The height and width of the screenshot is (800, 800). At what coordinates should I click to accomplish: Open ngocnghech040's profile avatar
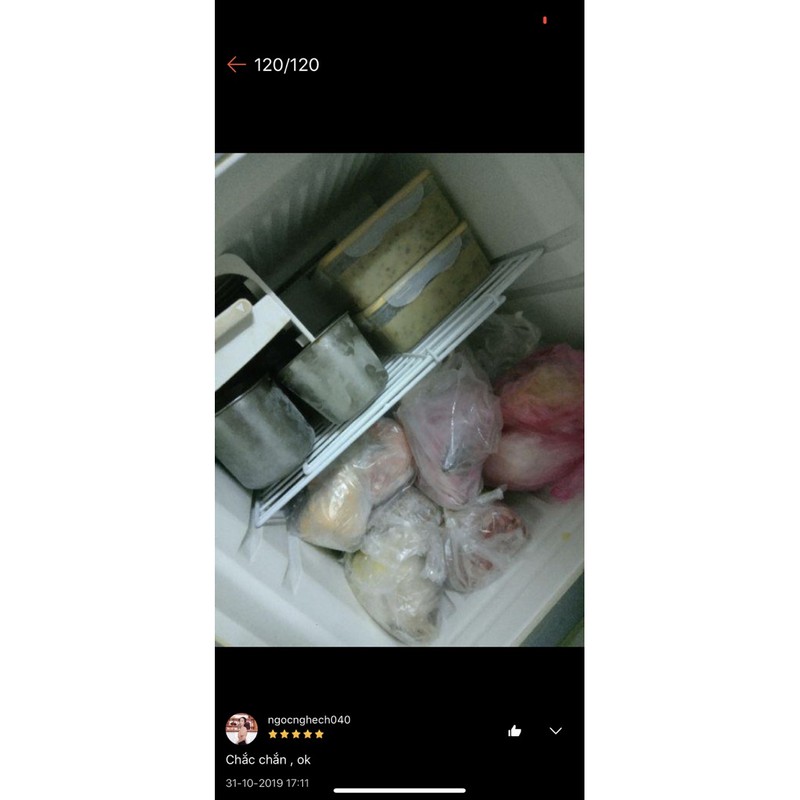242,728
